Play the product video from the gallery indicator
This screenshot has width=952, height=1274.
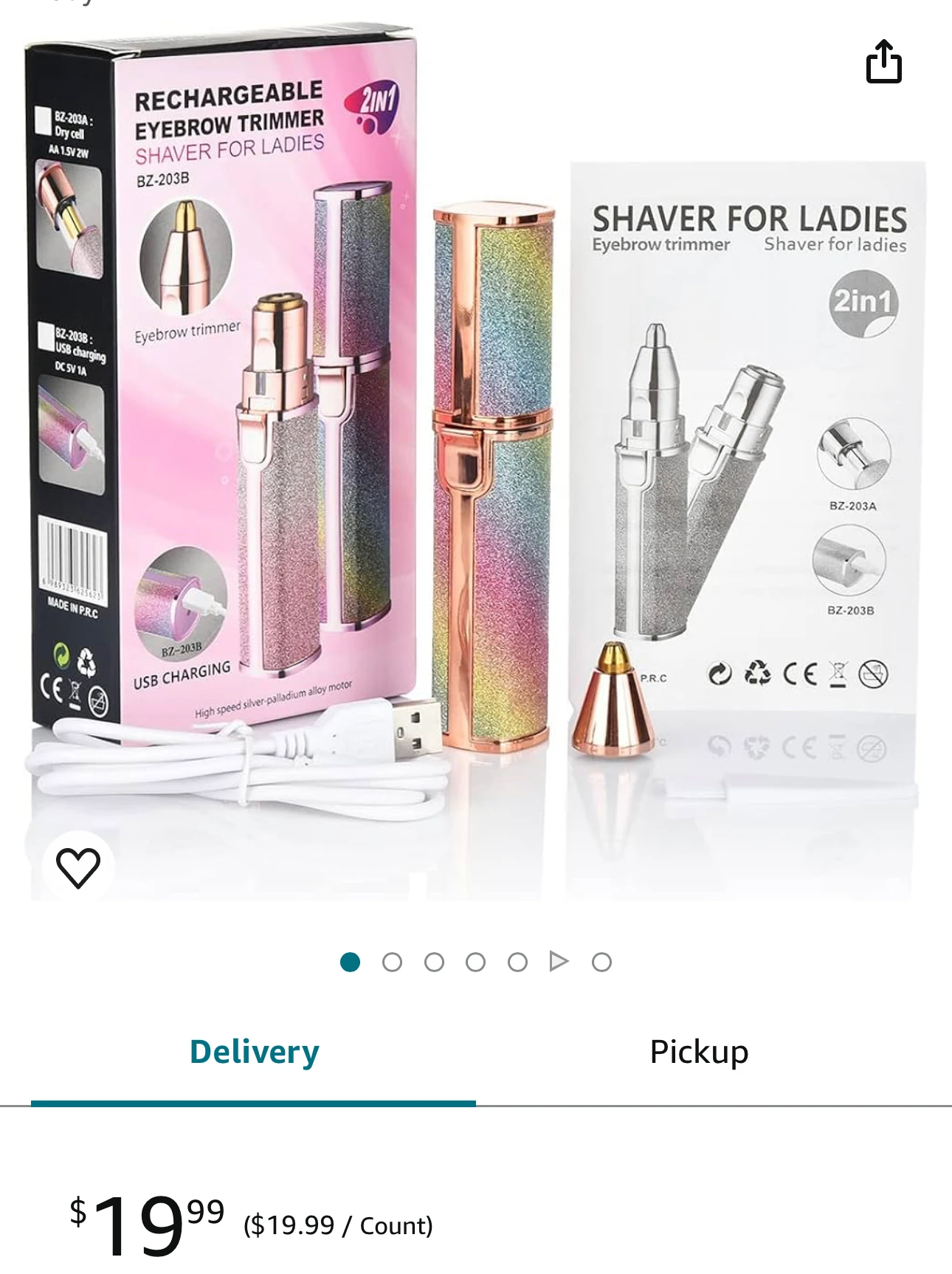[x=559, y=961]
